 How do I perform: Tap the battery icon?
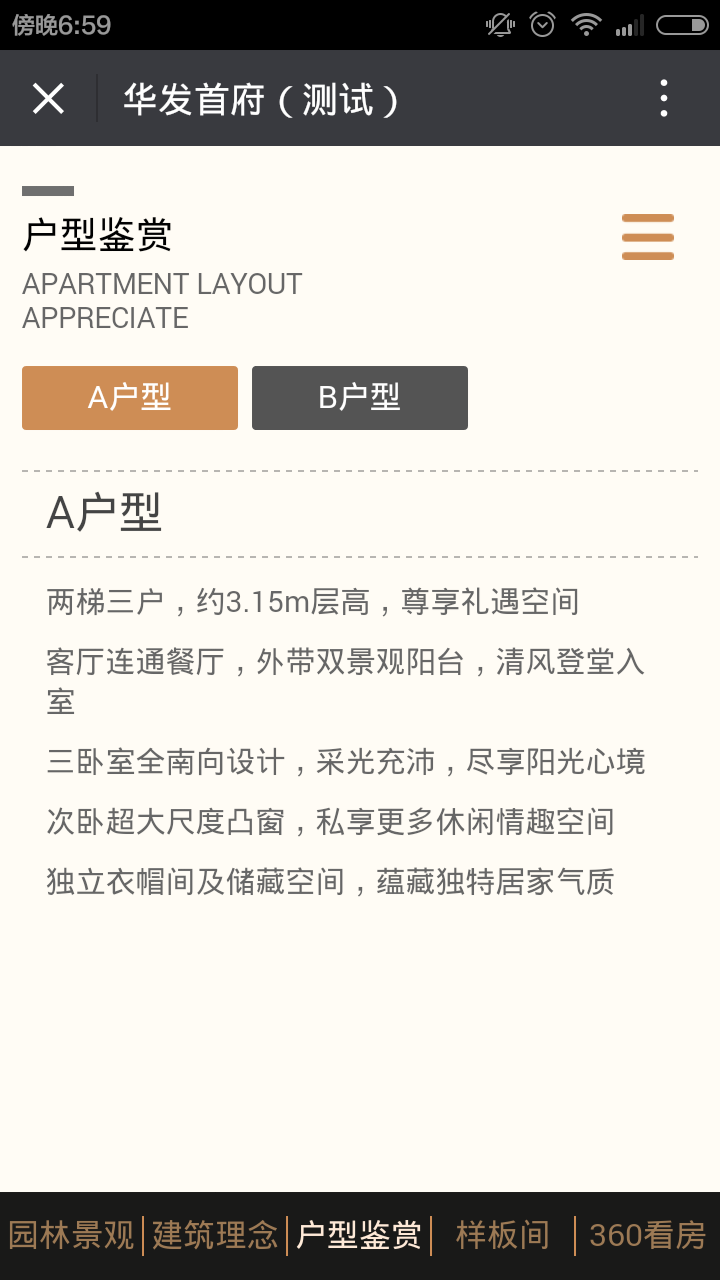click(x=682, y=24)
